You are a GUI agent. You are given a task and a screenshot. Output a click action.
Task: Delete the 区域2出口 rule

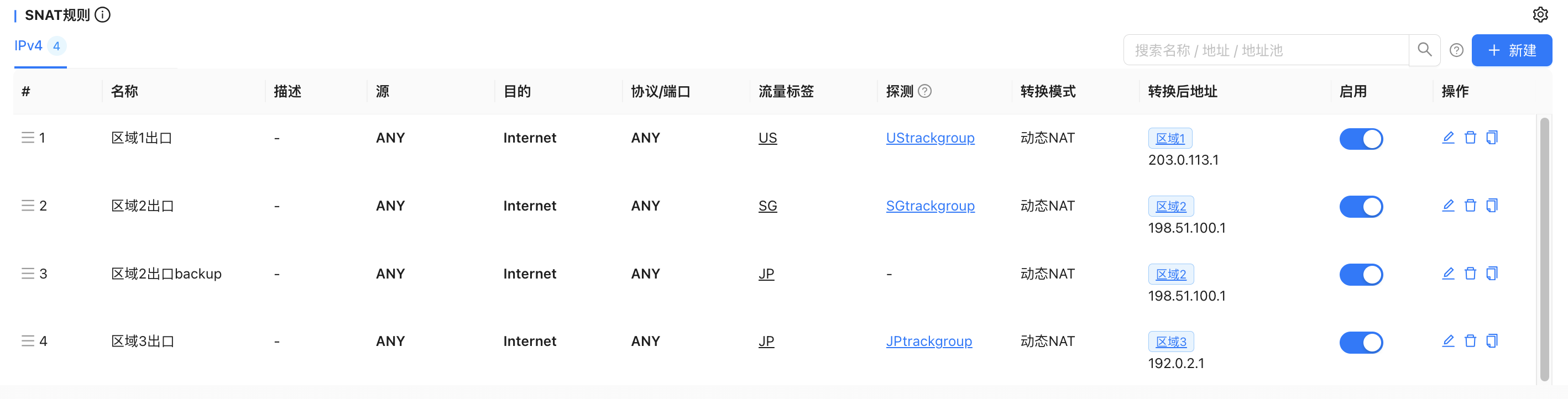pyautogui.click(x=1470, y=206)
